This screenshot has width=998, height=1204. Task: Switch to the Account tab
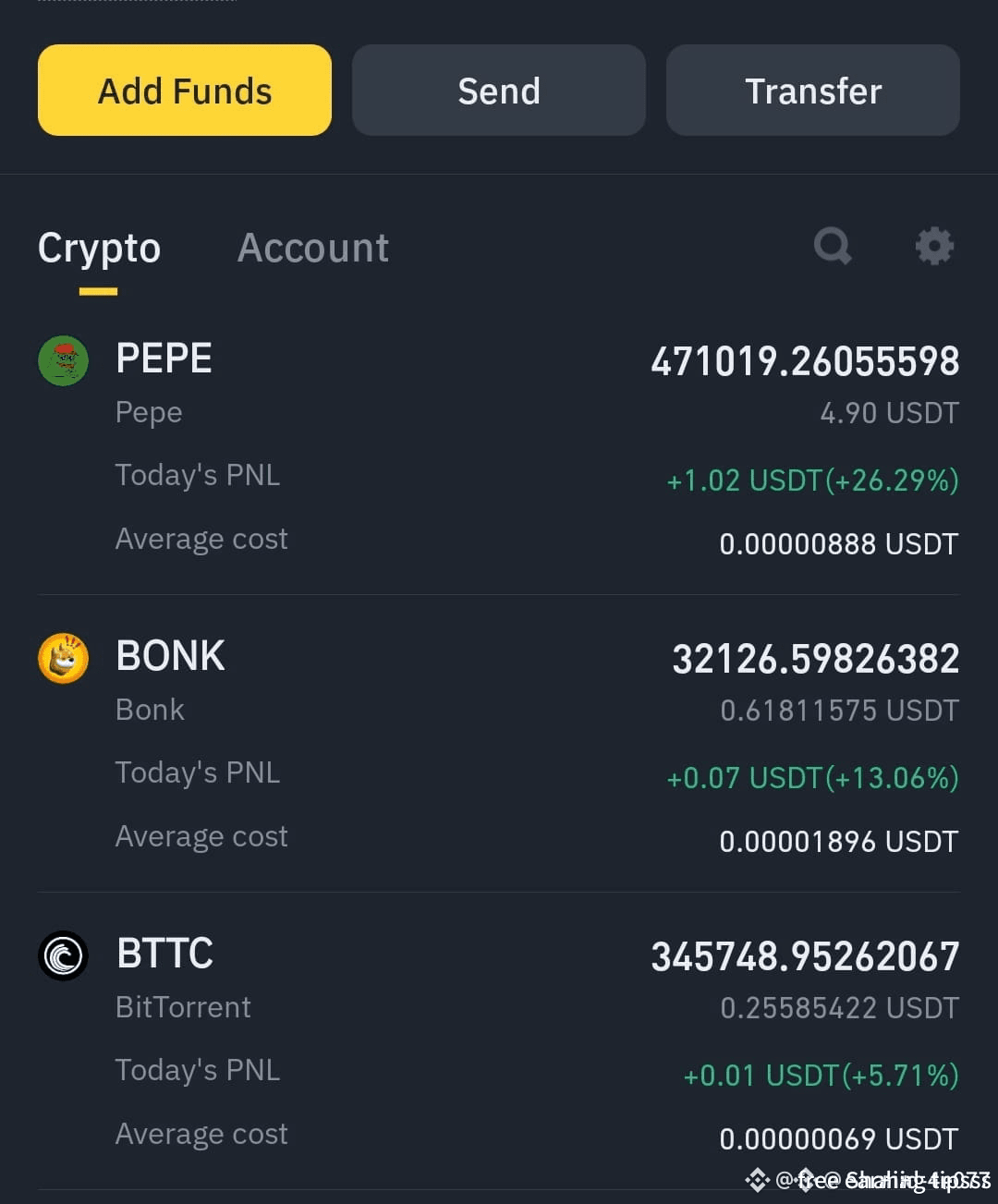pos(313,247)
